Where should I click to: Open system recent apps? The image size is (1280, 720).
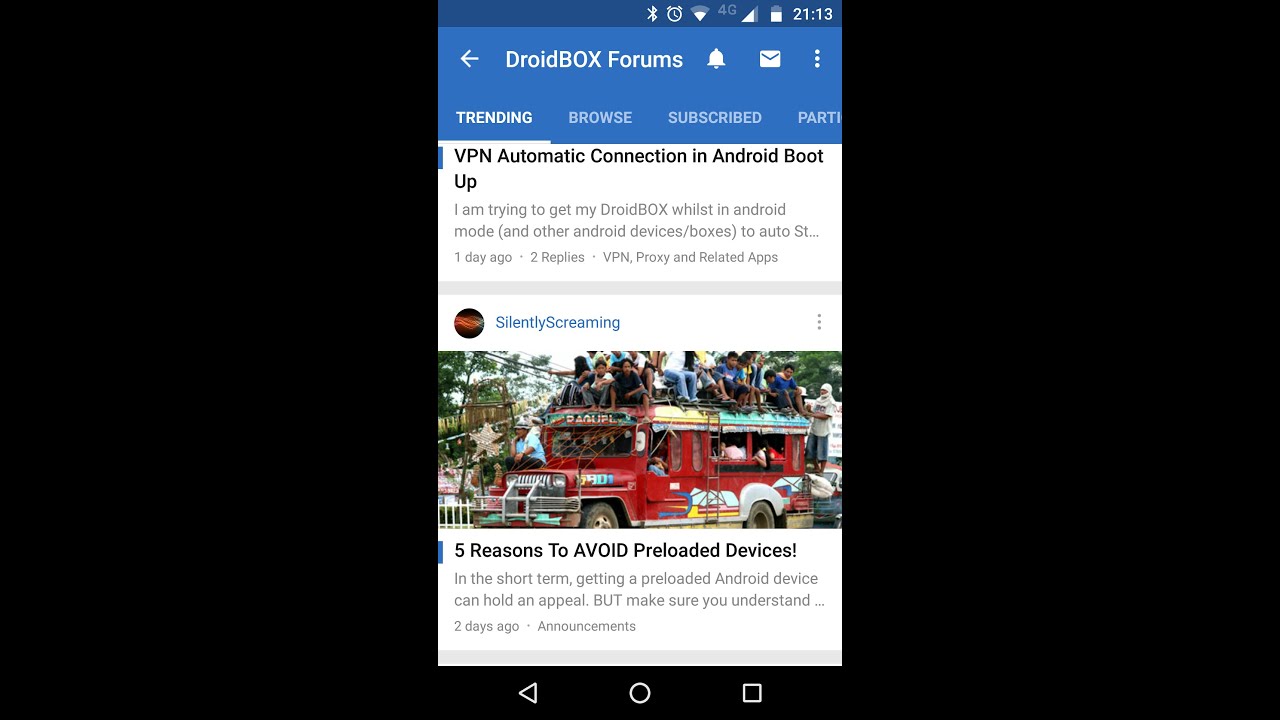(x=752, y=693)
